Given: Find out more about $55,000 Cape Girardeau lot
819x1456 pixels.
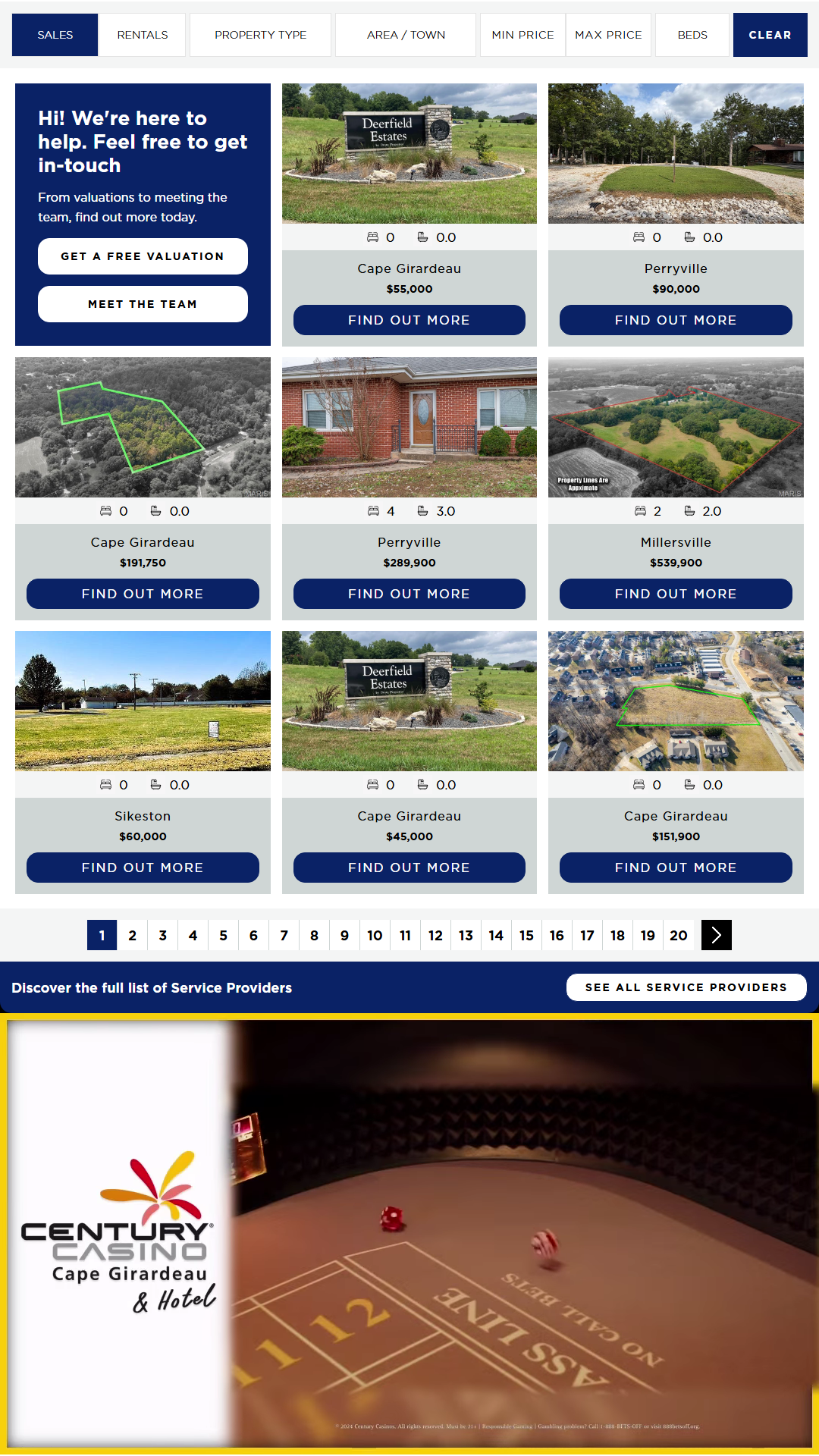Looking at the screenshot, I should point(409,320).
